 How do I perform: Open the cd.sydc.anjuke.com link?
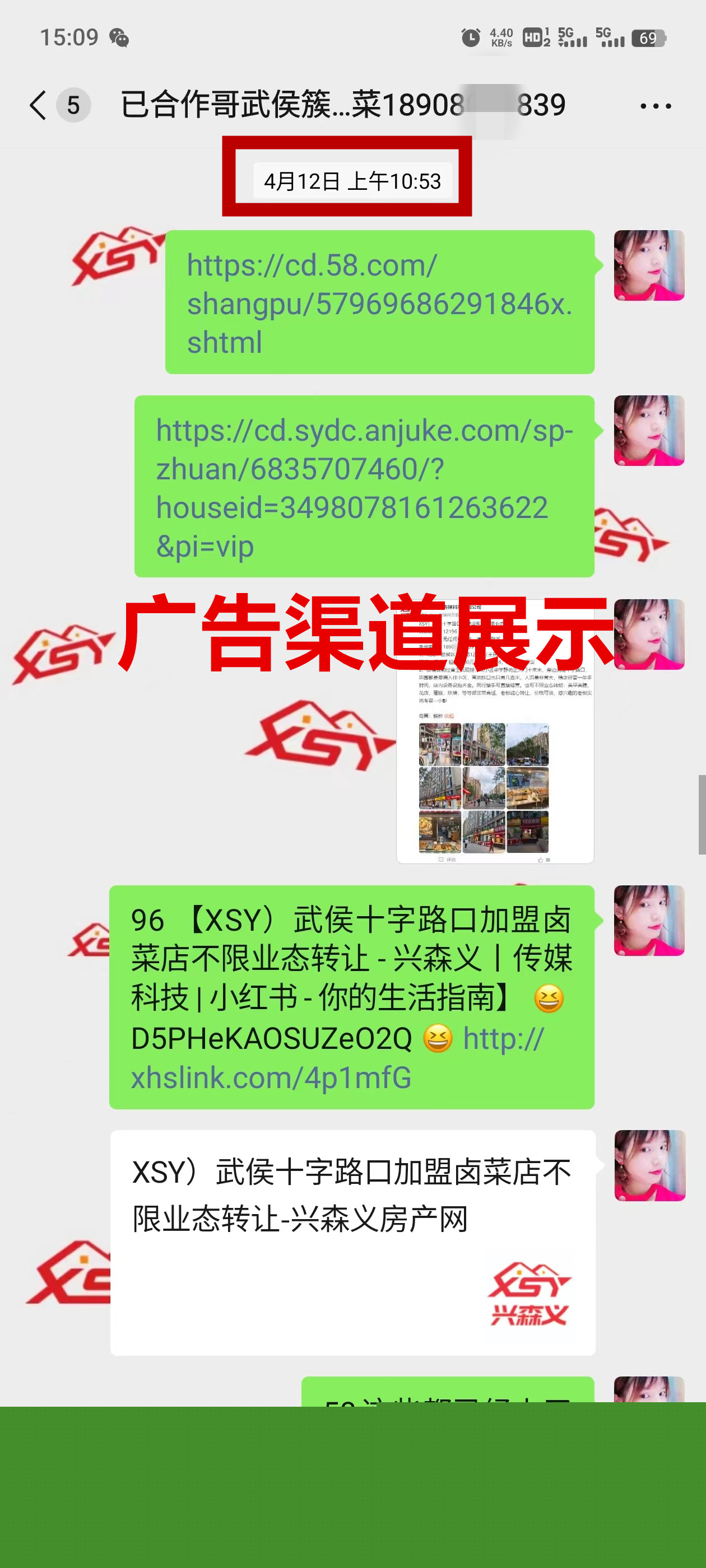(x=364, y=488)
